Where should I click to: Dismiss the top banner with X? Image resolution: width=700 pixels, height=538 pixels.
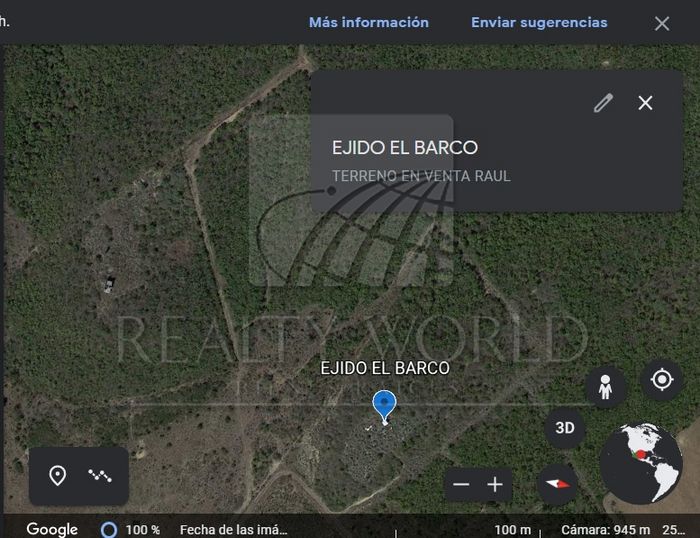tap(662, 23)
